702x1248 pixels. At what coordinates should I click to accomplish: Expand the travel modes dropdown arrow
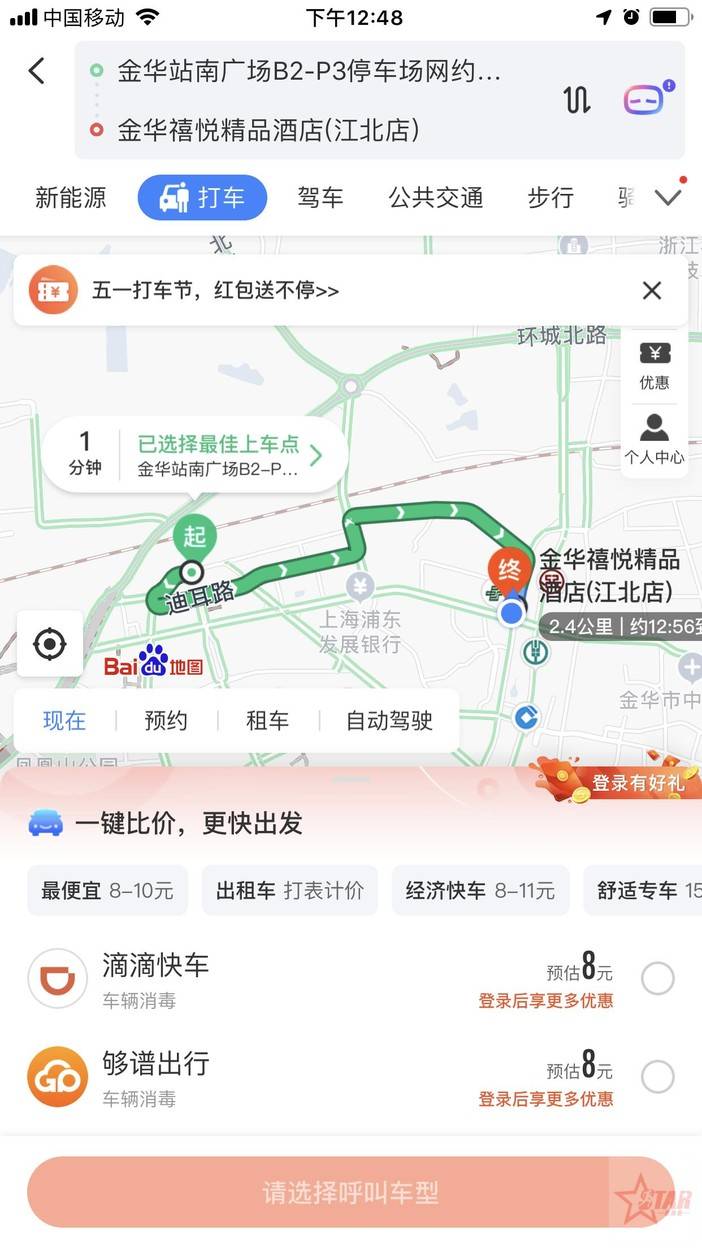[x=668, y=197]
